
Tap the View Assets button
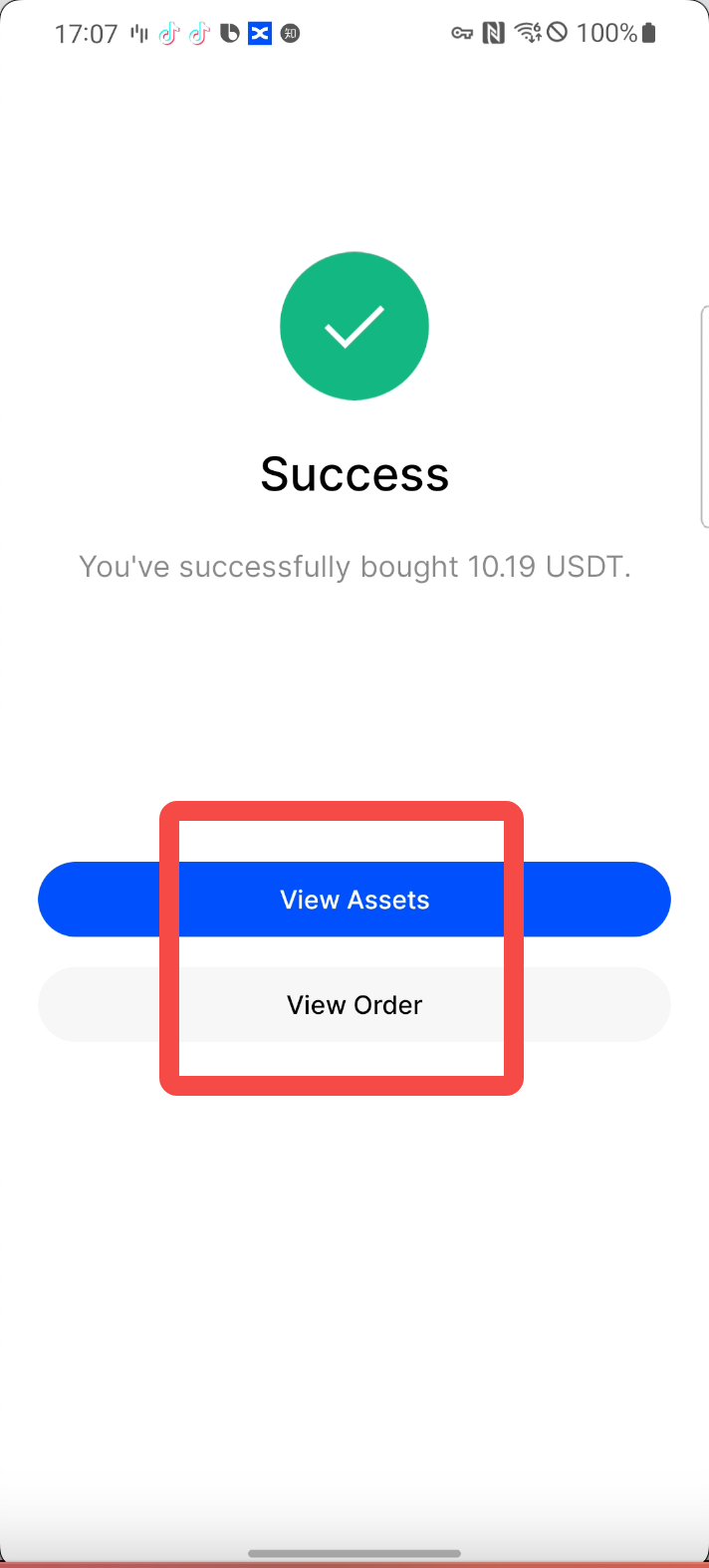click(x=354, y=900)
